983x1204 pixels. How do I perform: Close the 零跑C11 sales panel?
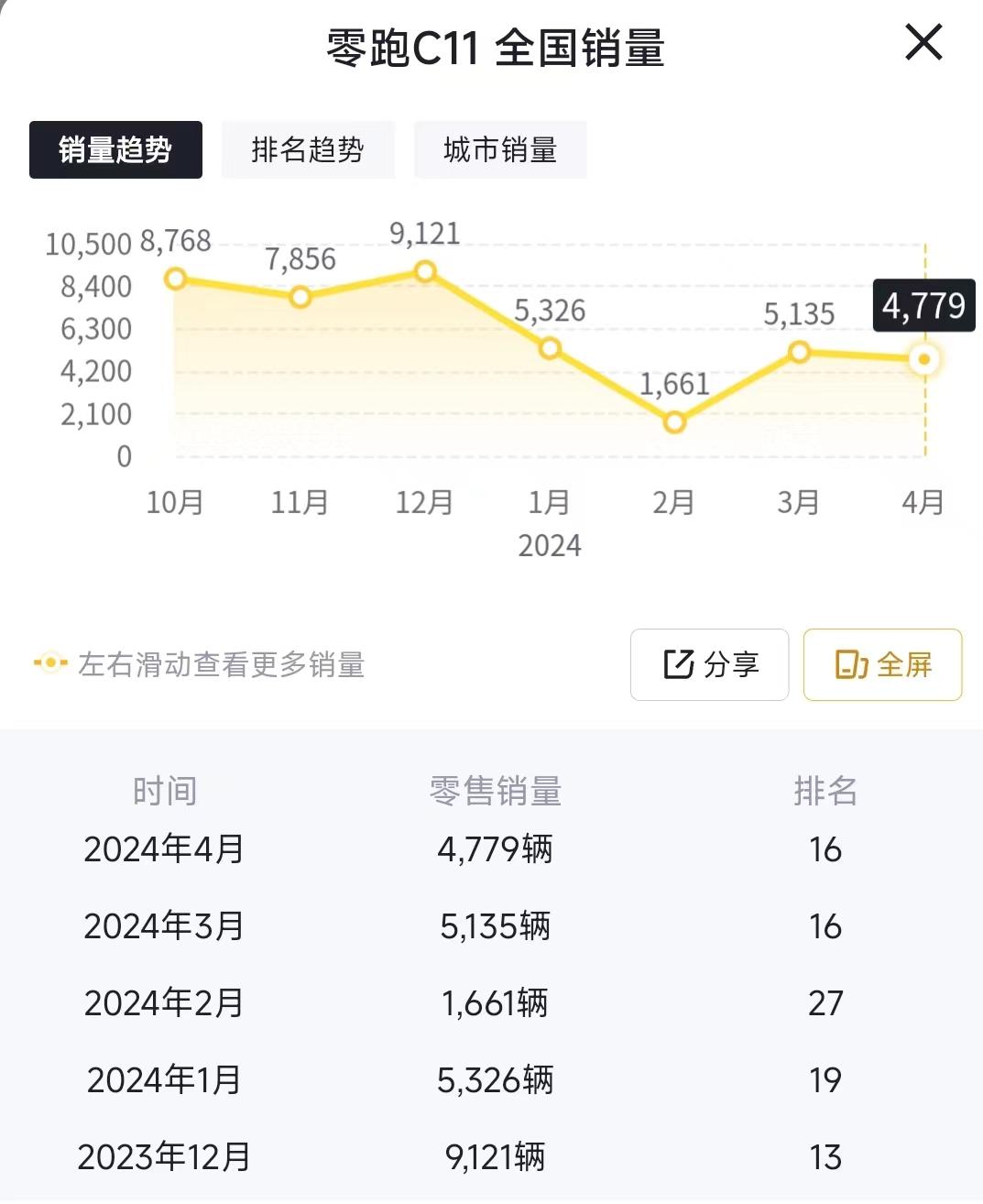(923, 43)
